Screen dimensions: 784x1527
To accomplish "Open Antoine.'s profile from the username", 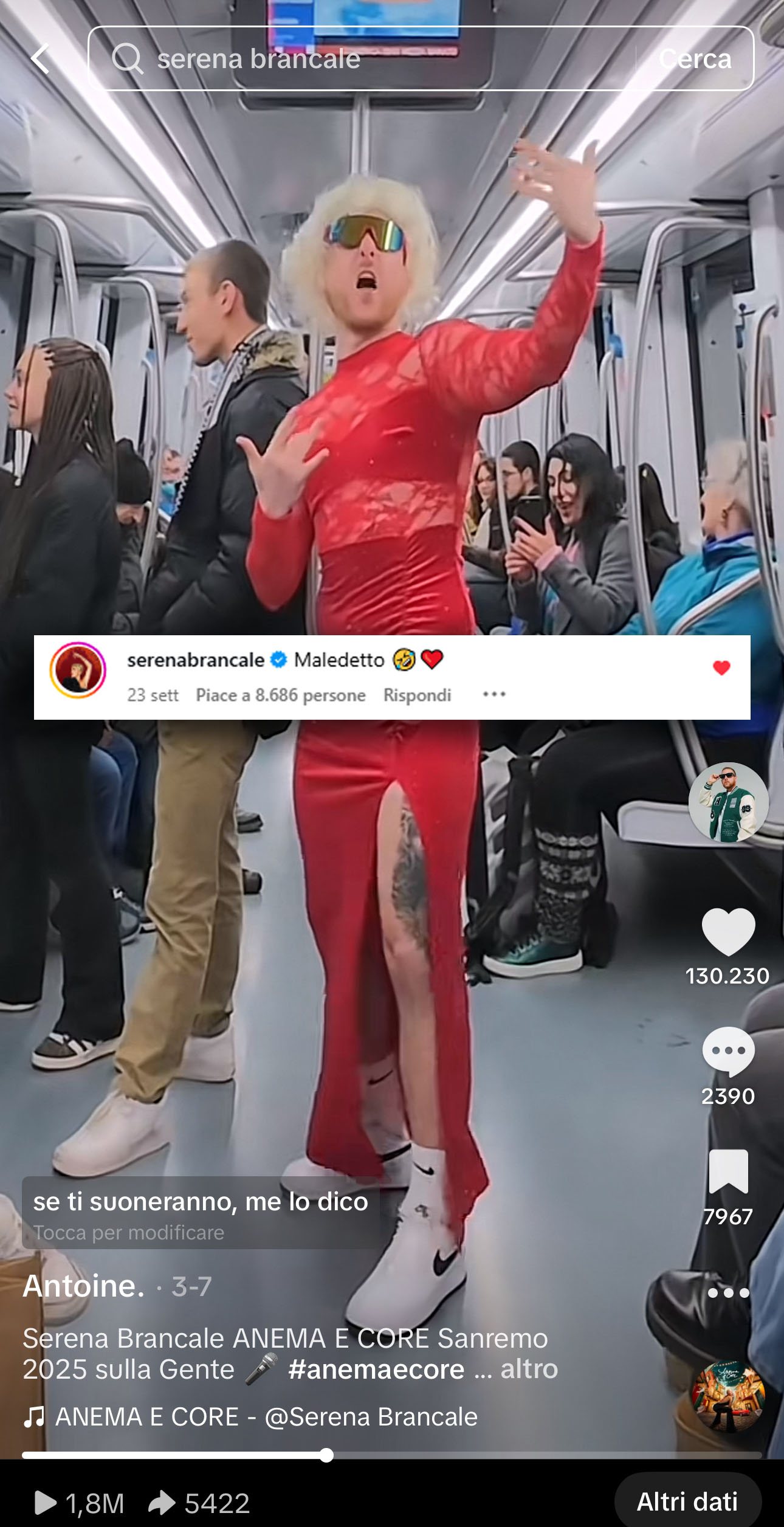I will point(84,1286).
